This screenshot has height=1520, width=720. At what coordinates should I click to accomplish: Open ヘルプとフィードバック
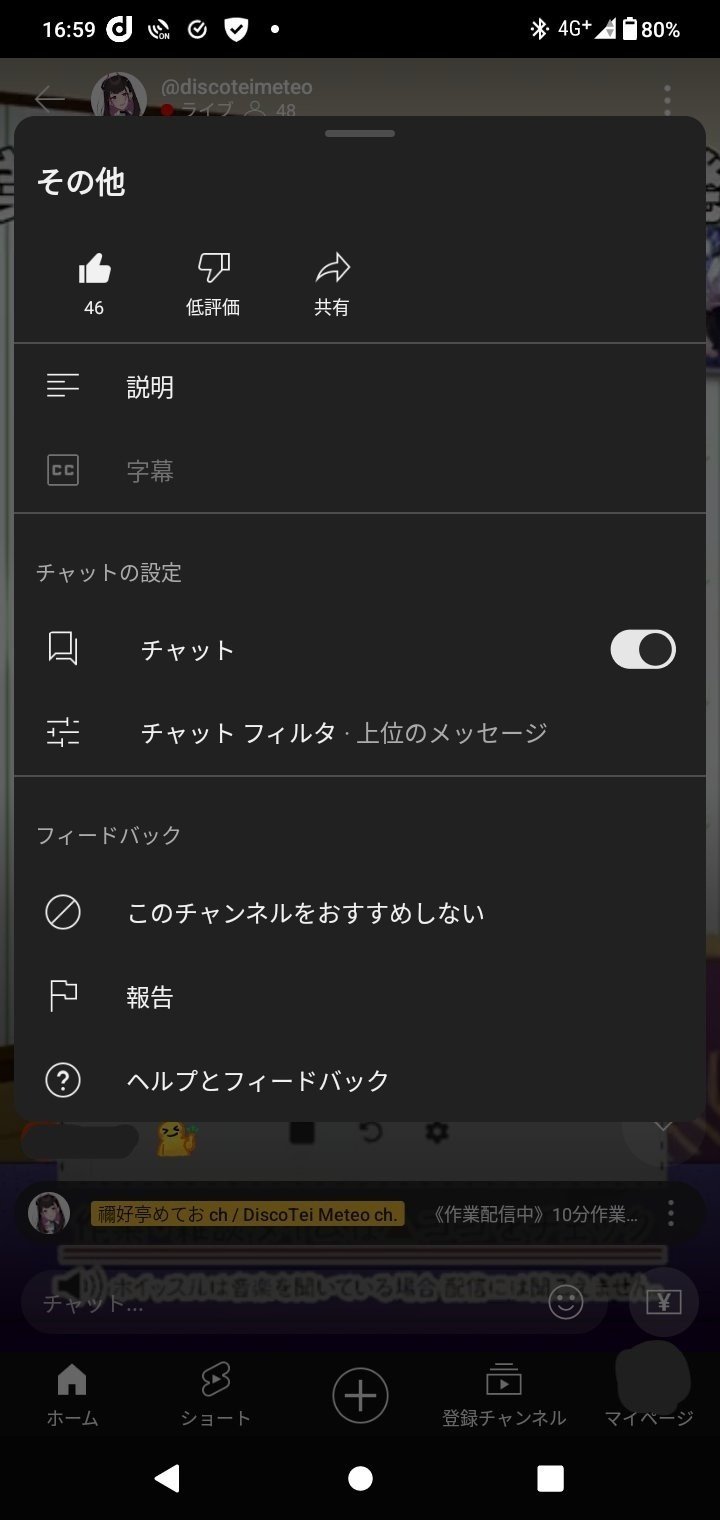coord(360,1081)
